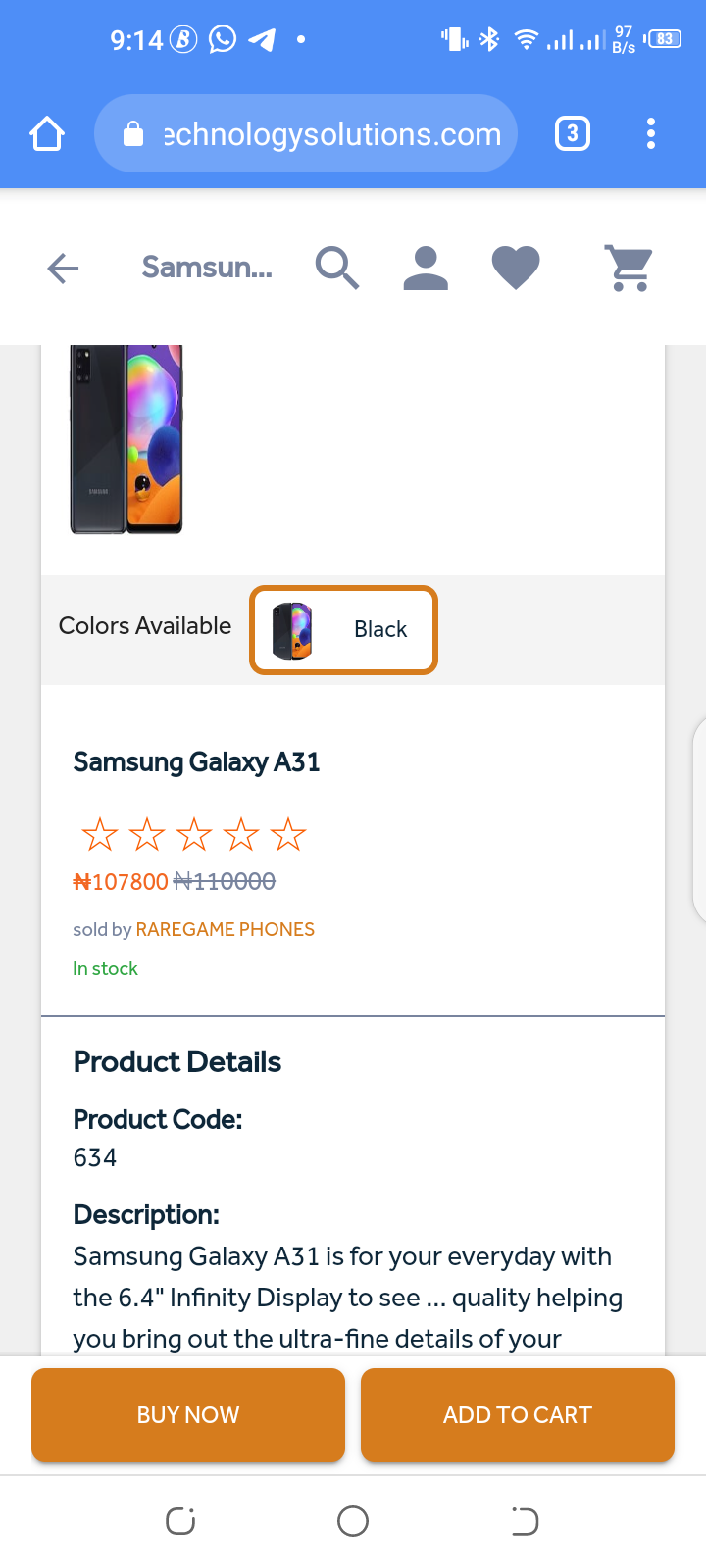Open the browser tab switcher
This screenshot has height=1568, width=706.
point(573,133)
